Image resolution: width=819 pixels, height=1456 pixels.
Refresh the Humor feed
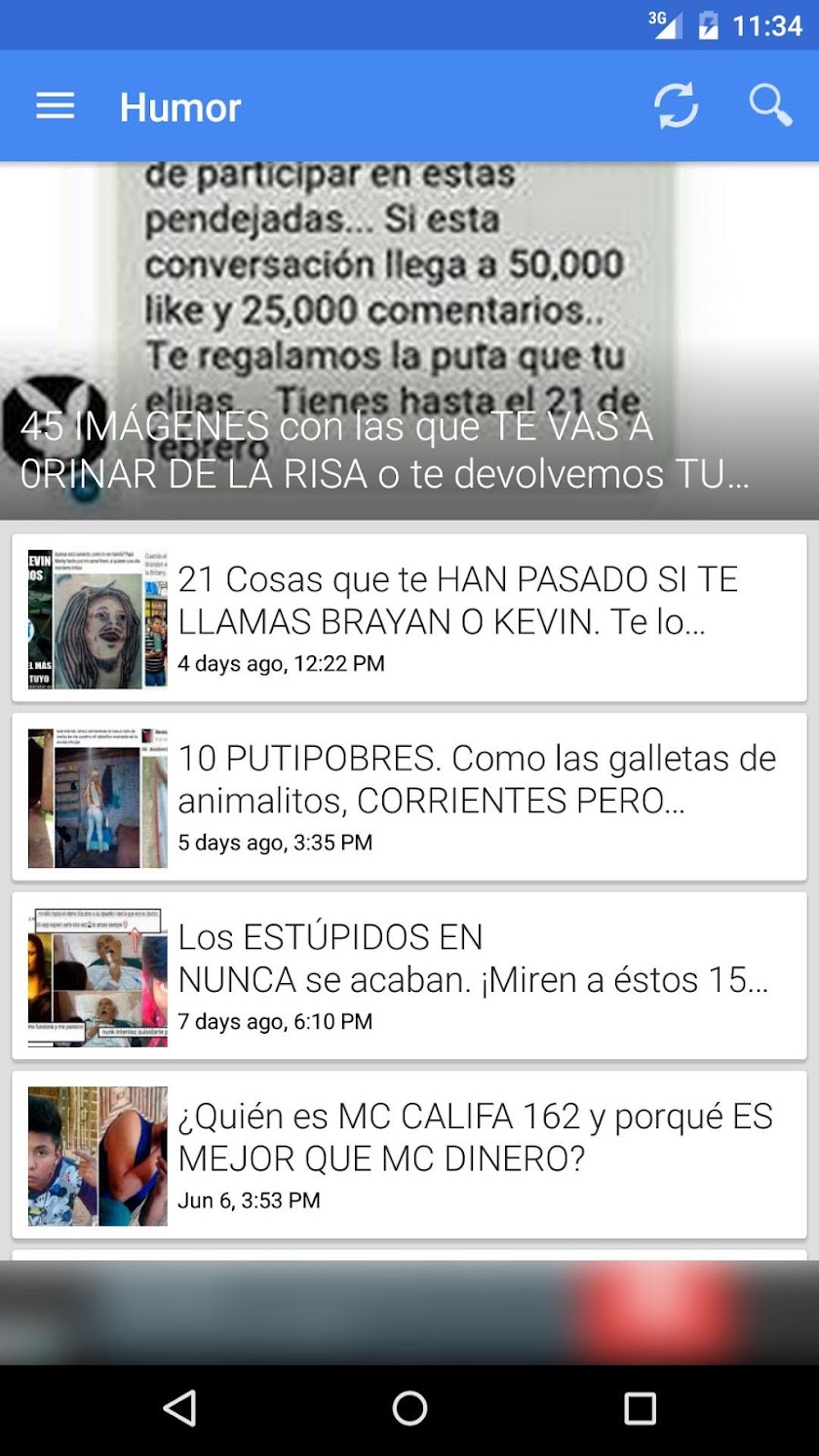pyautogui.click(x=676, y=105)
